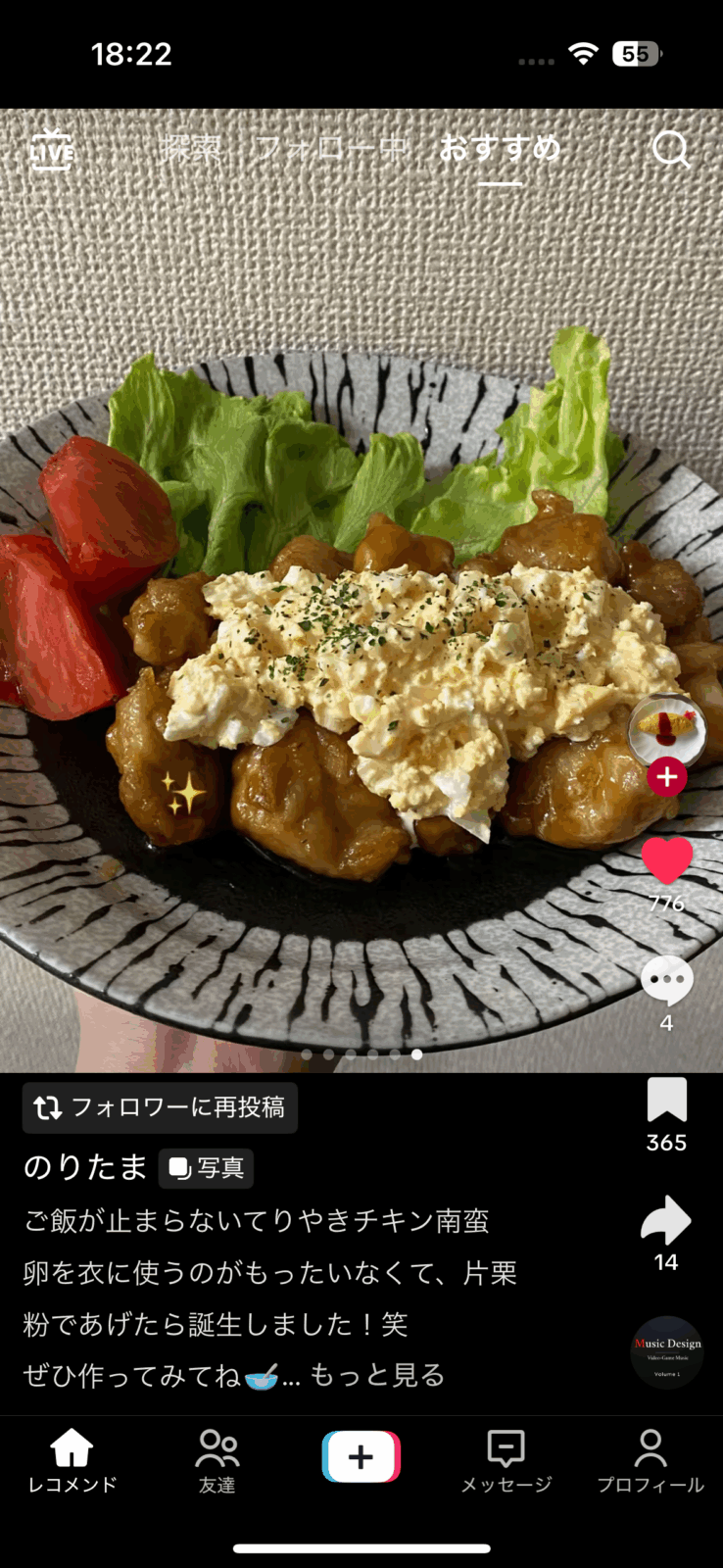Open the search magnifier
Image resolution: width=723 pixels, height=1568 pixels.
[x=671, y=149]
